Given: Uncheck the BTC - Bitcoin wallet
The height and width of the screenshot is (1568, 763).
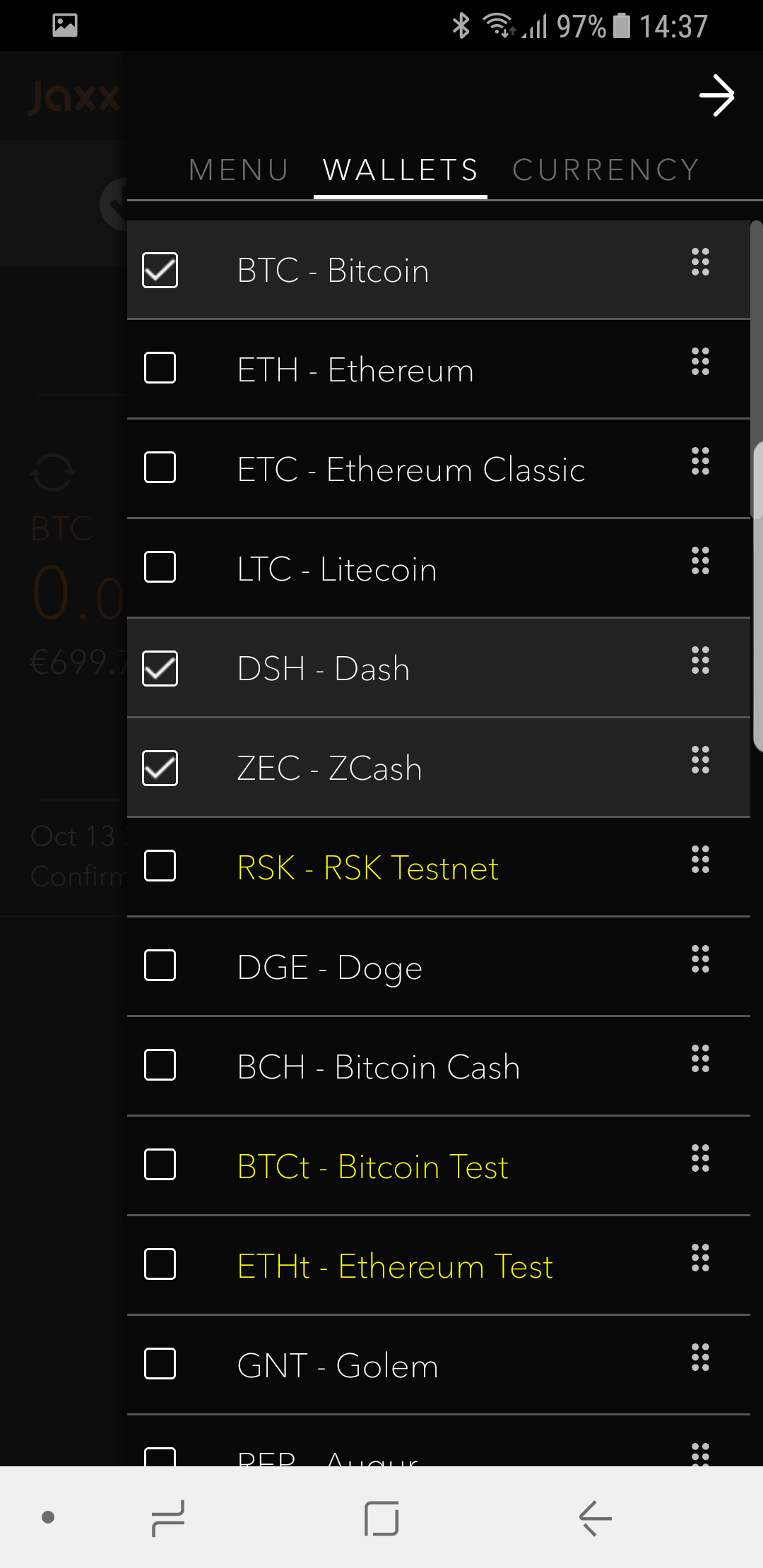Looking at the screenshot, I should click(x=160, y=270).
